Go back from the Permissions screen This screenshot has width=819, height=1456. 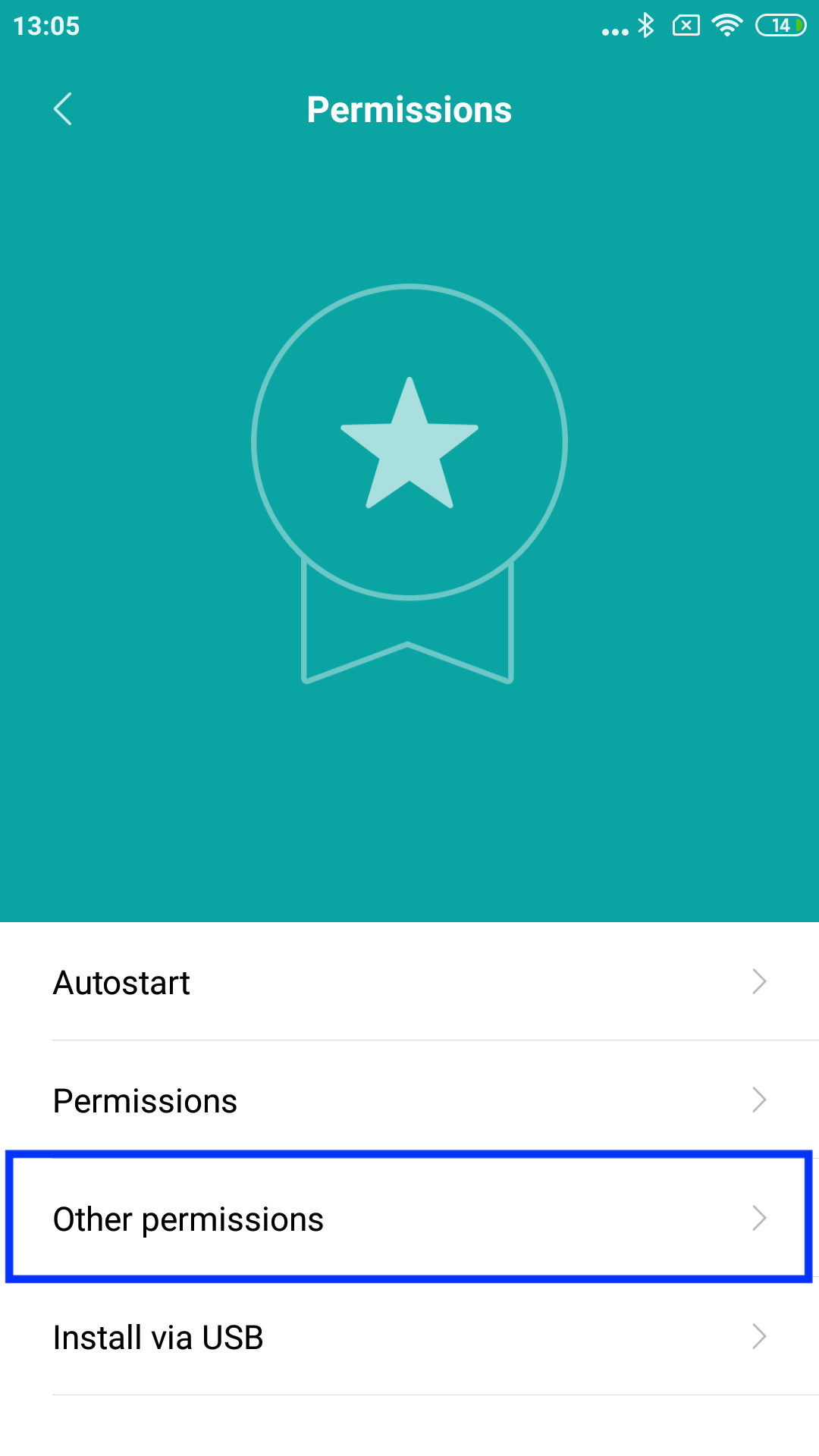[x=63, y=109]
